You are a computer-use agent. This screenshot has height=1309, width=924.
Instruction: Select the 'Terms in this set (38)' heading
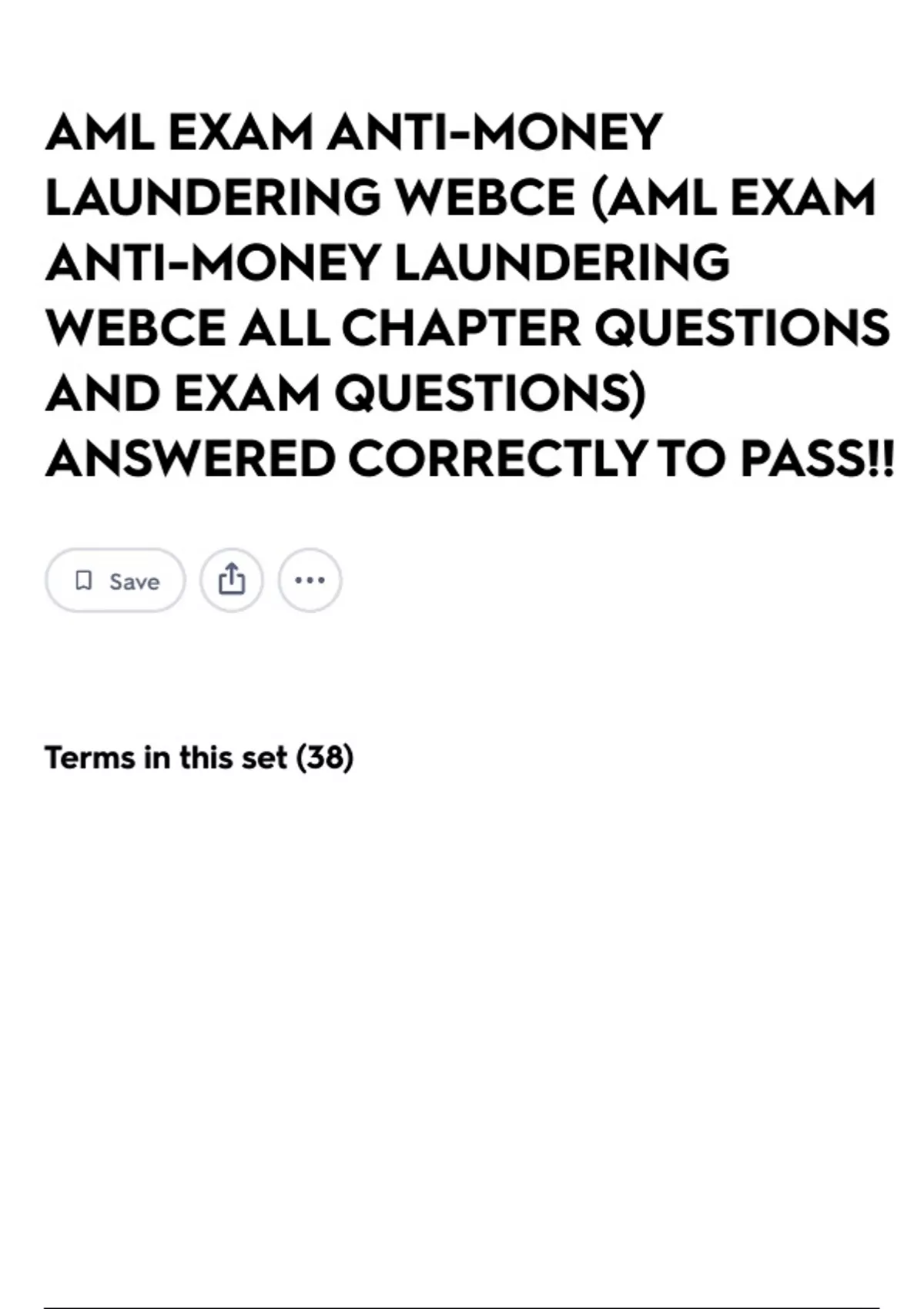click(x=199, y=758)
